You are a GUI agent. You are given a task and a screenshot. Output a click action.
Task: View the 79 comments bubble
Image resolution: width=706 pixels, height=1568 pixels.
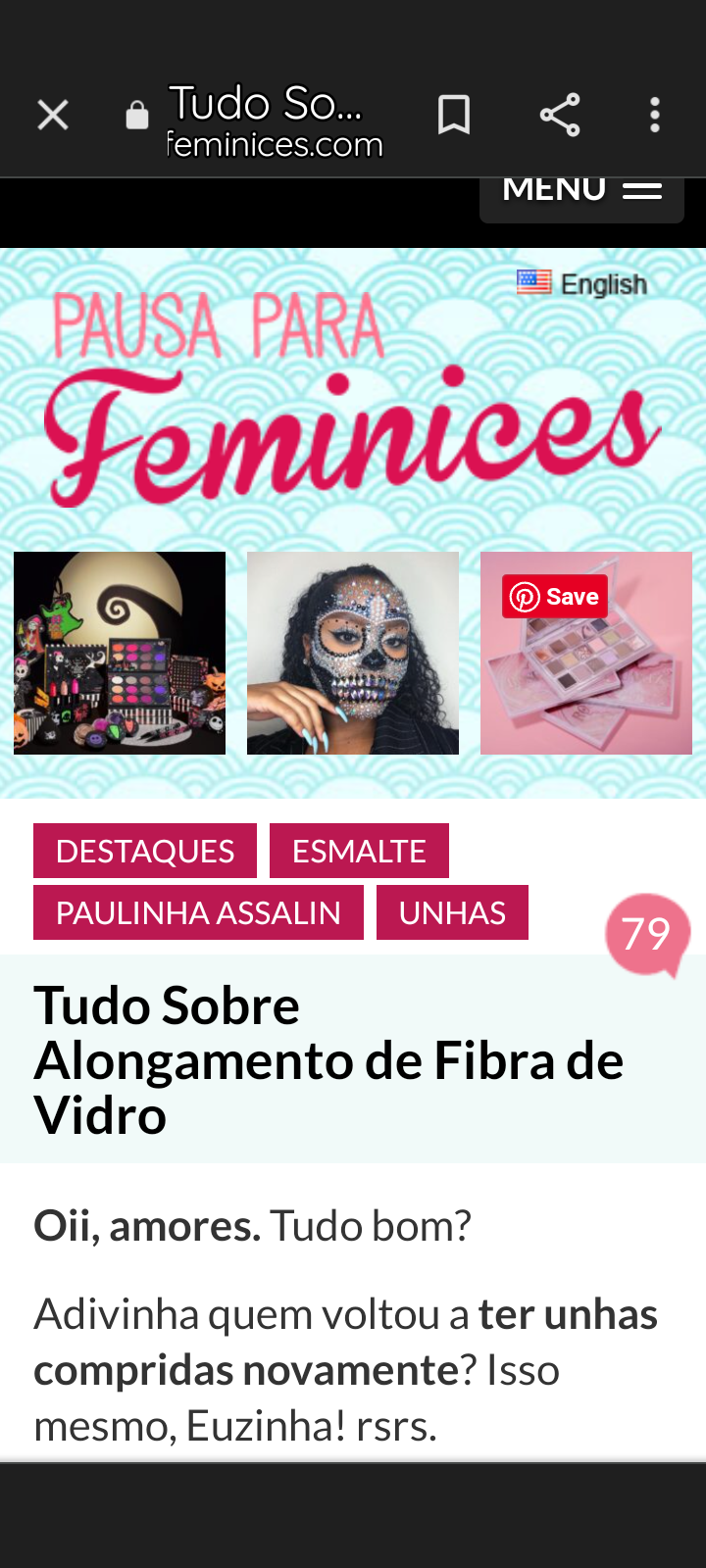click(647, 934)
